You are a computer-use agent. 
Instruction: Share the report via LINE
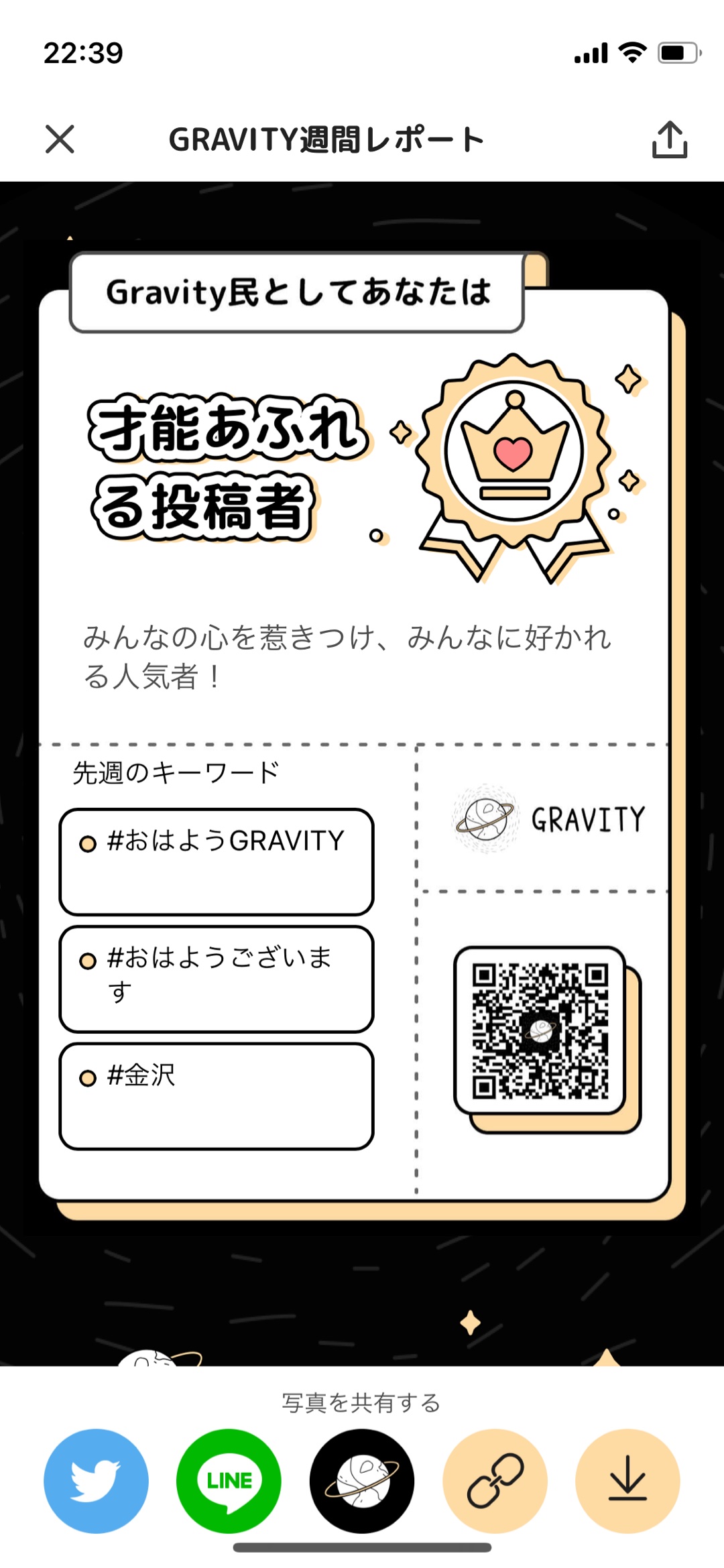coord(229,1481)
